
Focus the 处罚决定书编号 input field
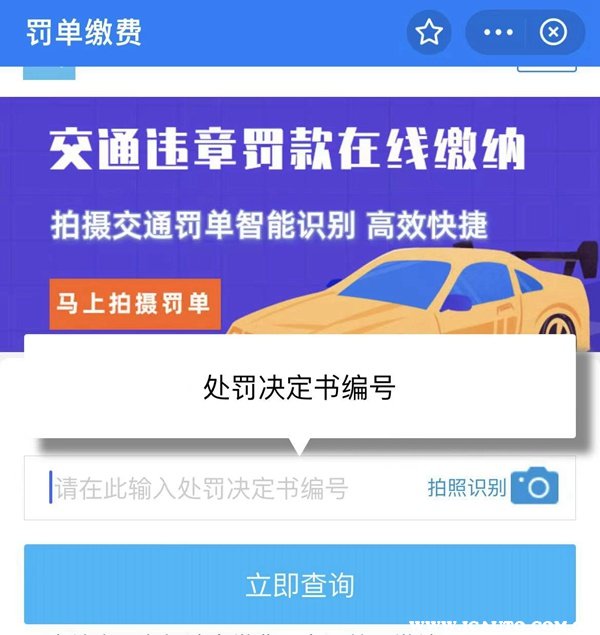click(x=220, y=488)
